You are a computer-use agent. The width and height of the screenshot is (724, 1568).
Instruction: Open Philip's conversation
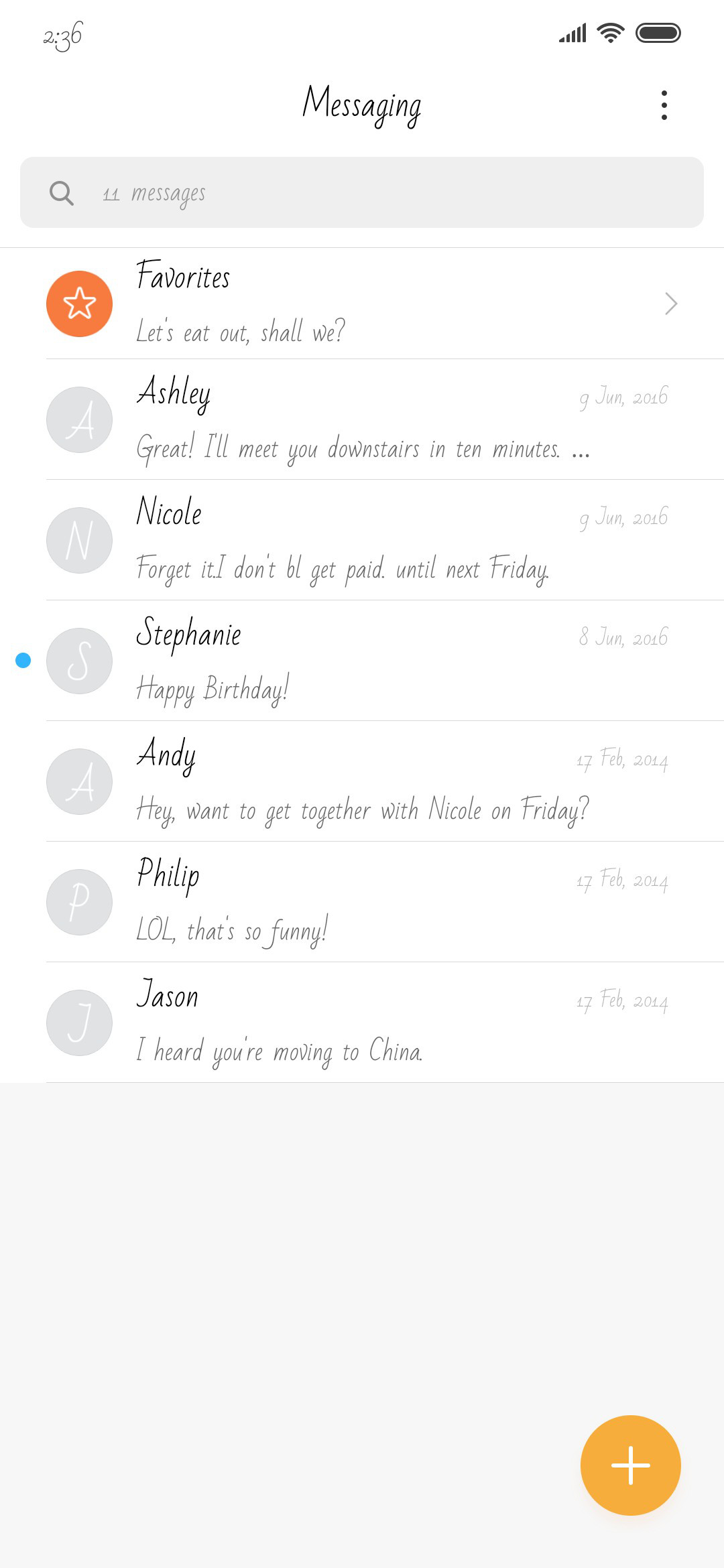click(x=362, y=902)
